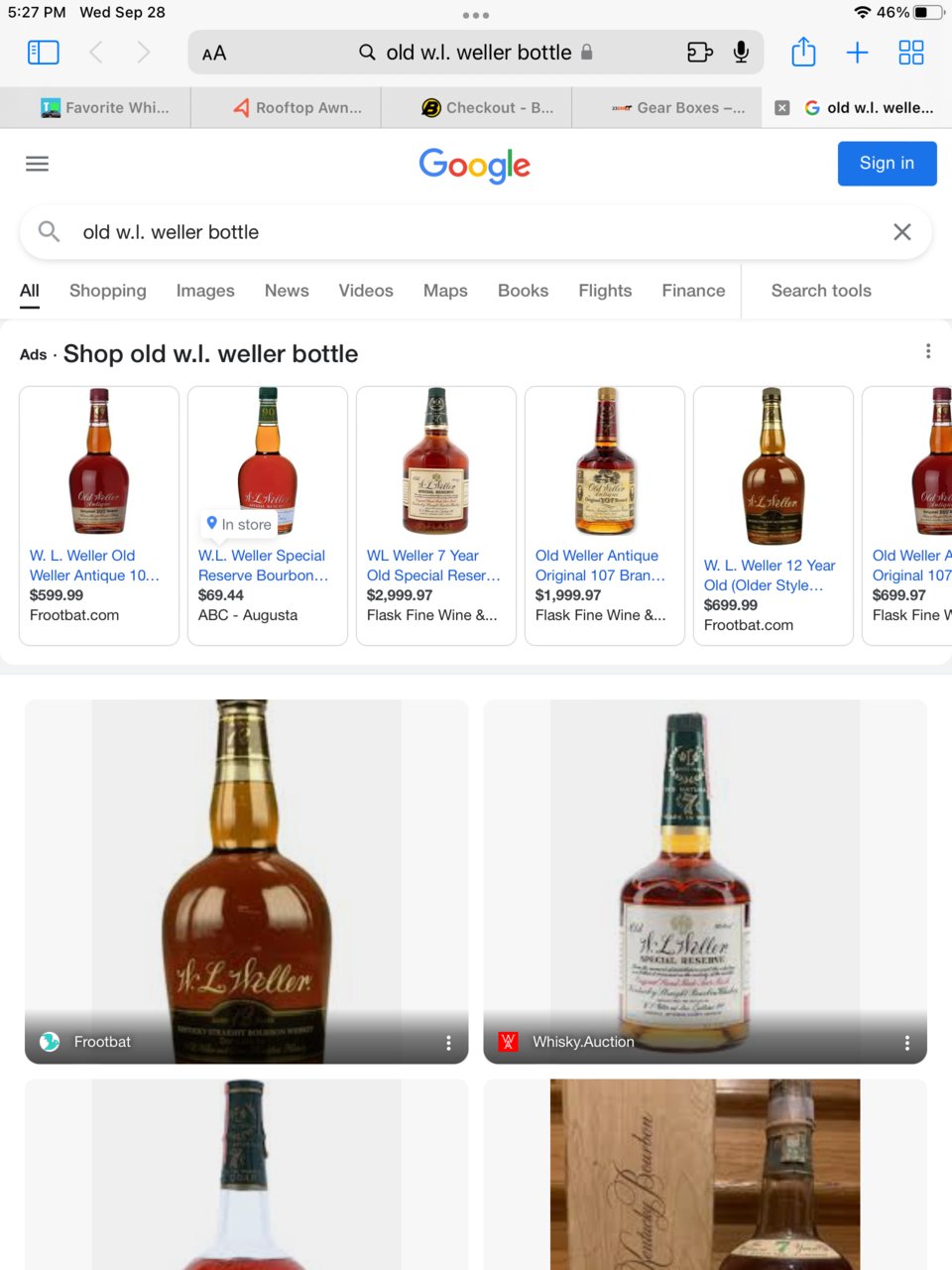Show the tab overview grid
The height and width of the screenshot is (1270, 952).
coord(910,53)
